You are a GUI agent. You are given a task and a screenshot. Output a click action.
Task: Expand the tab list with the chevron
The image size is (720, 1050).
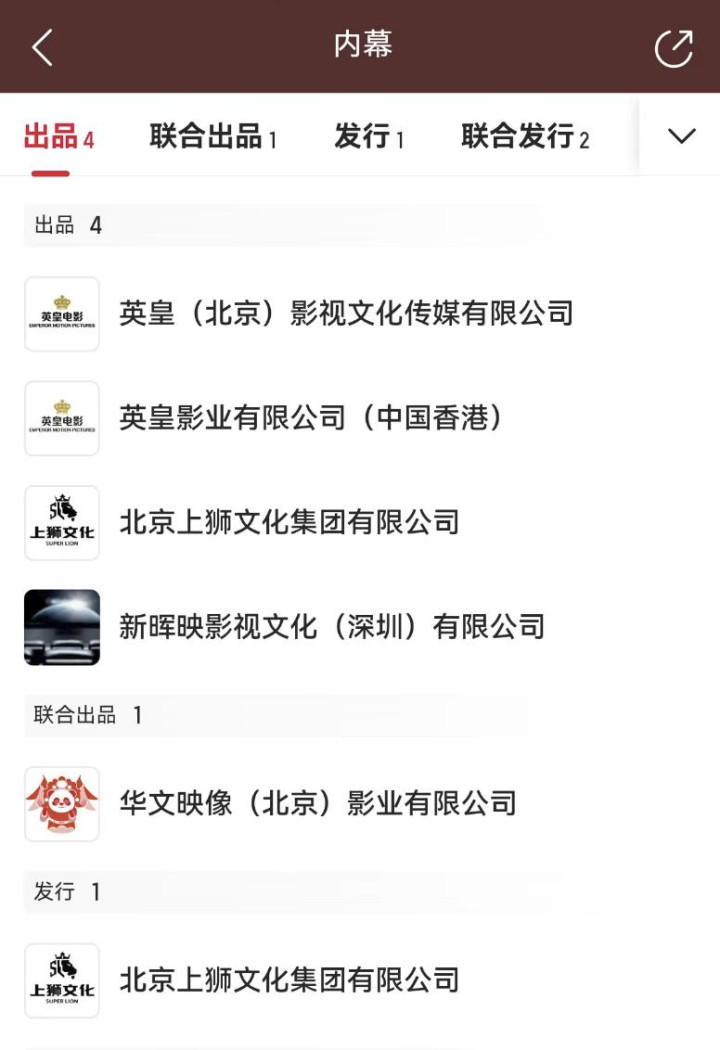coord(681,137)
